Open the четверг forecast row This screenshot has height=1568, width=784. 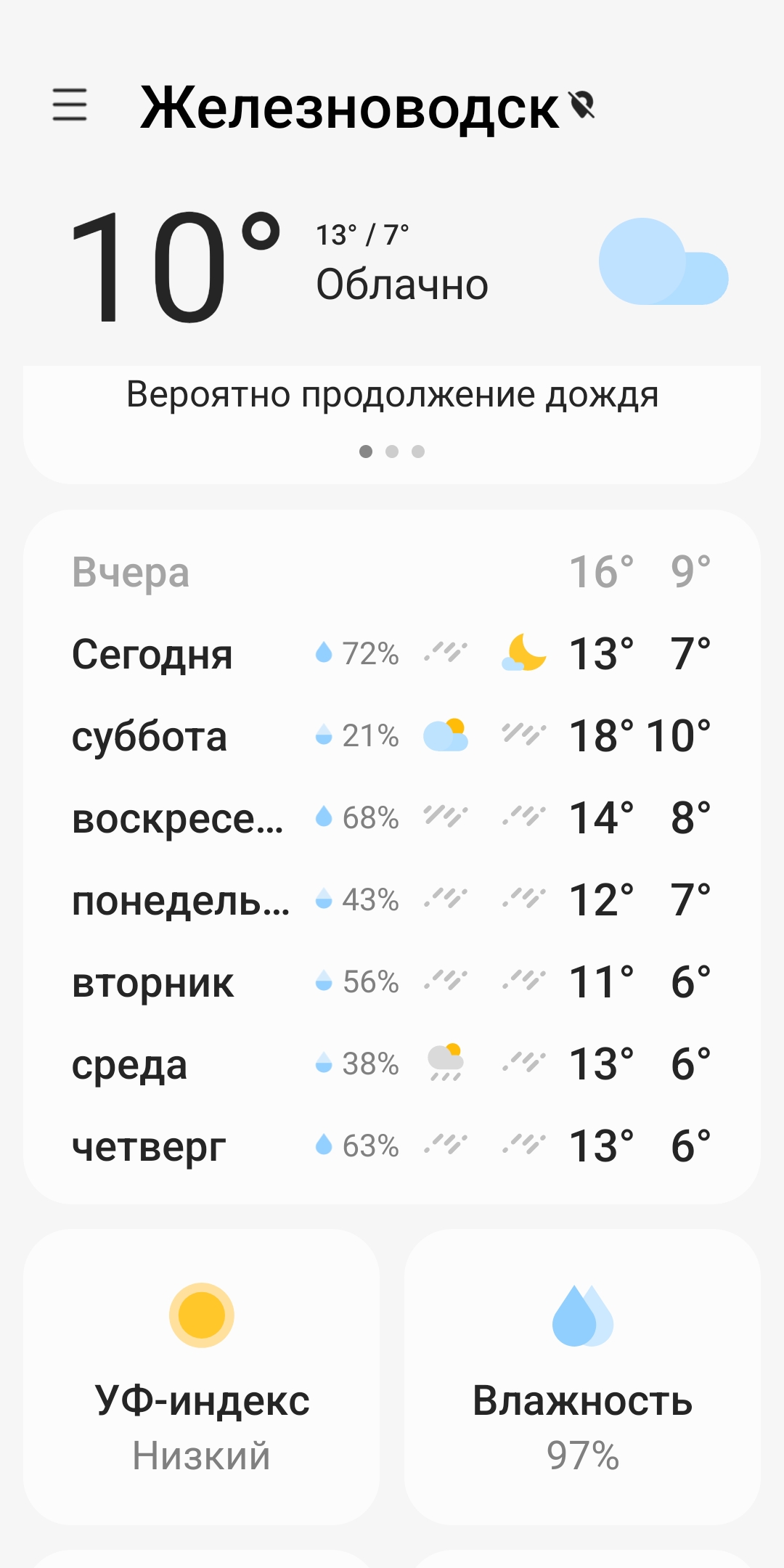[392, 1146]
